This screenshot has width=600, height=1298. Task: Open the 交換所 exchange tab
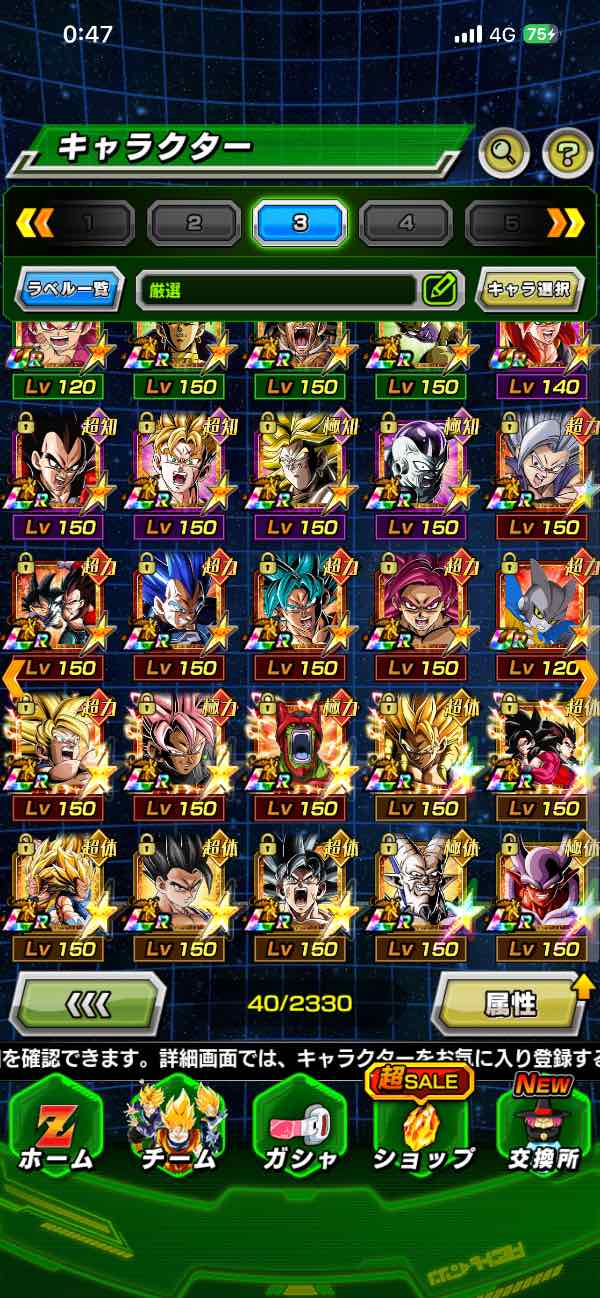(x=543, y=1127)
